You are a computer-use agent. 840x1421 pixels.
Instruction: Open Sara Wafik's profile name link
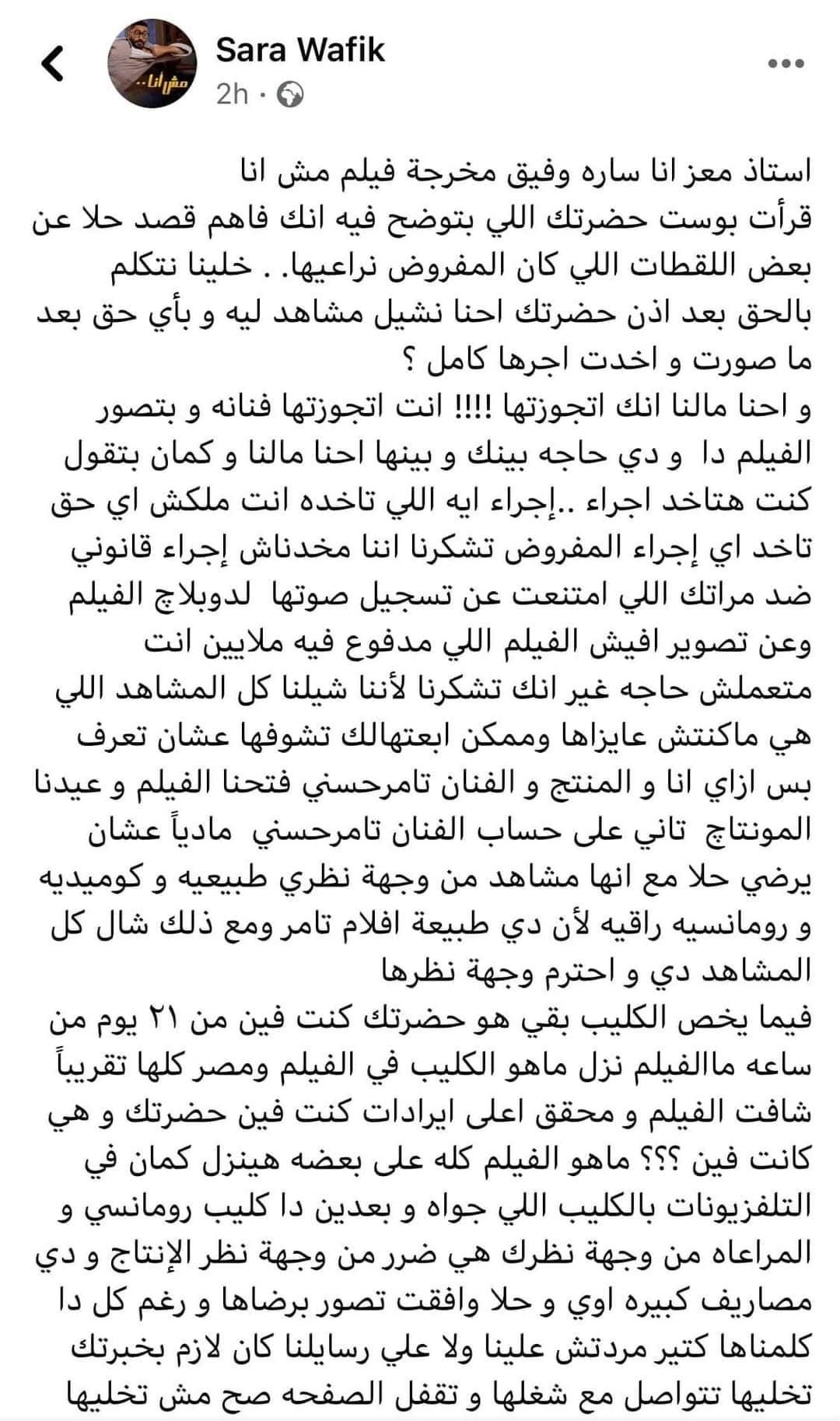tap(300, 51)
